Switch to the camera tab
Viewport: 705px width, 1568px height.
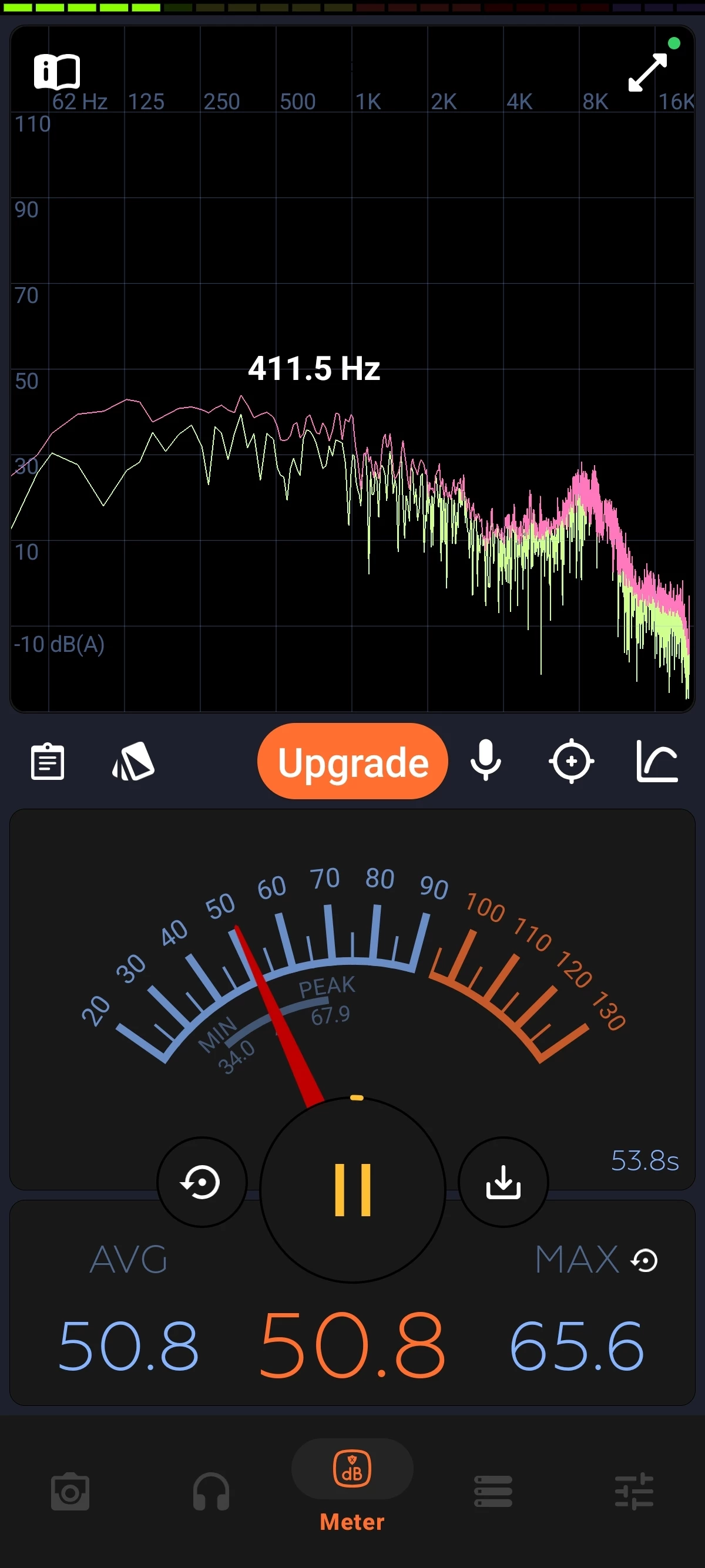[x=70, y=1492]
